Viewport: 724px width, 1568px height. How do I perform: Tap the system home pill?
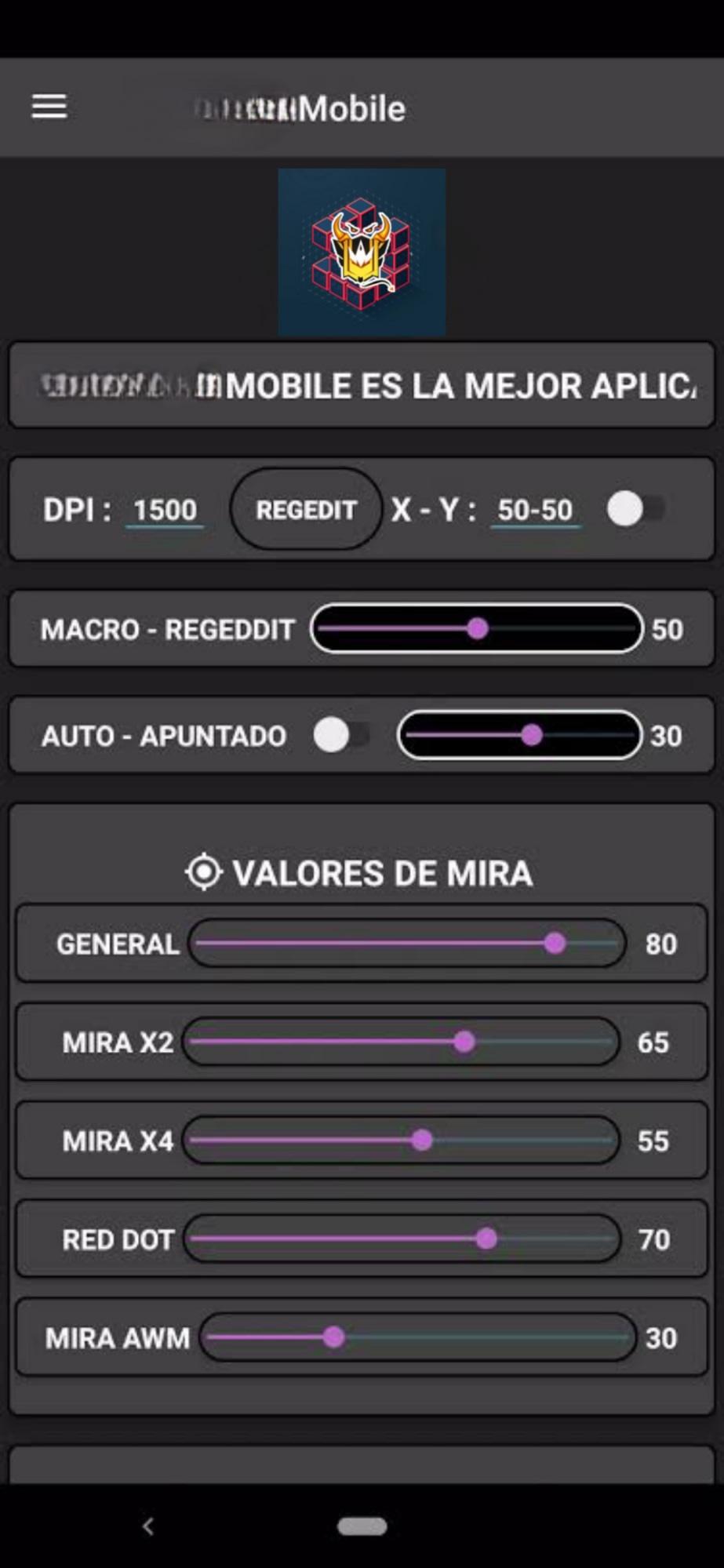tap(362, 1526)
